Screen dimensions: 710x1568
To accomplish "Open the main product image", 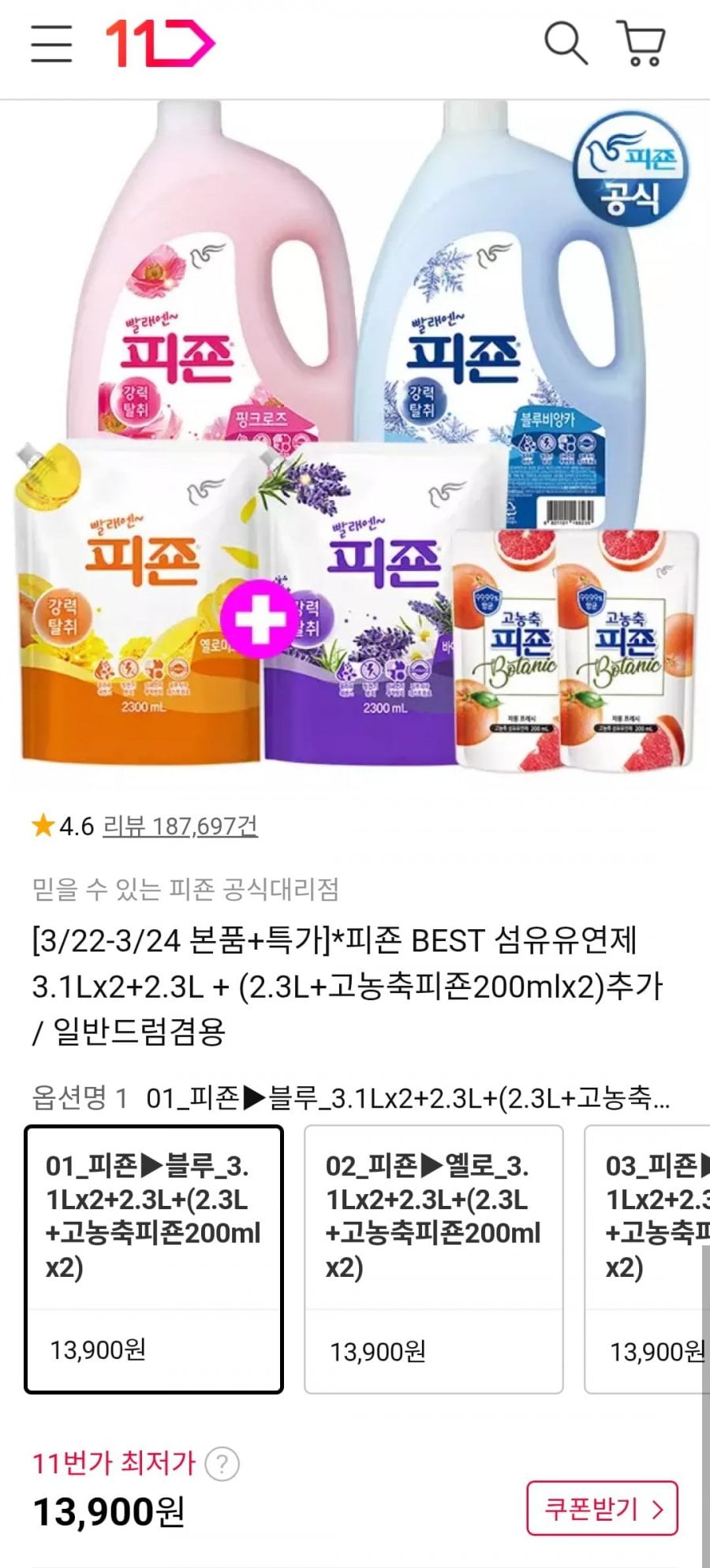I will point(355,434).
